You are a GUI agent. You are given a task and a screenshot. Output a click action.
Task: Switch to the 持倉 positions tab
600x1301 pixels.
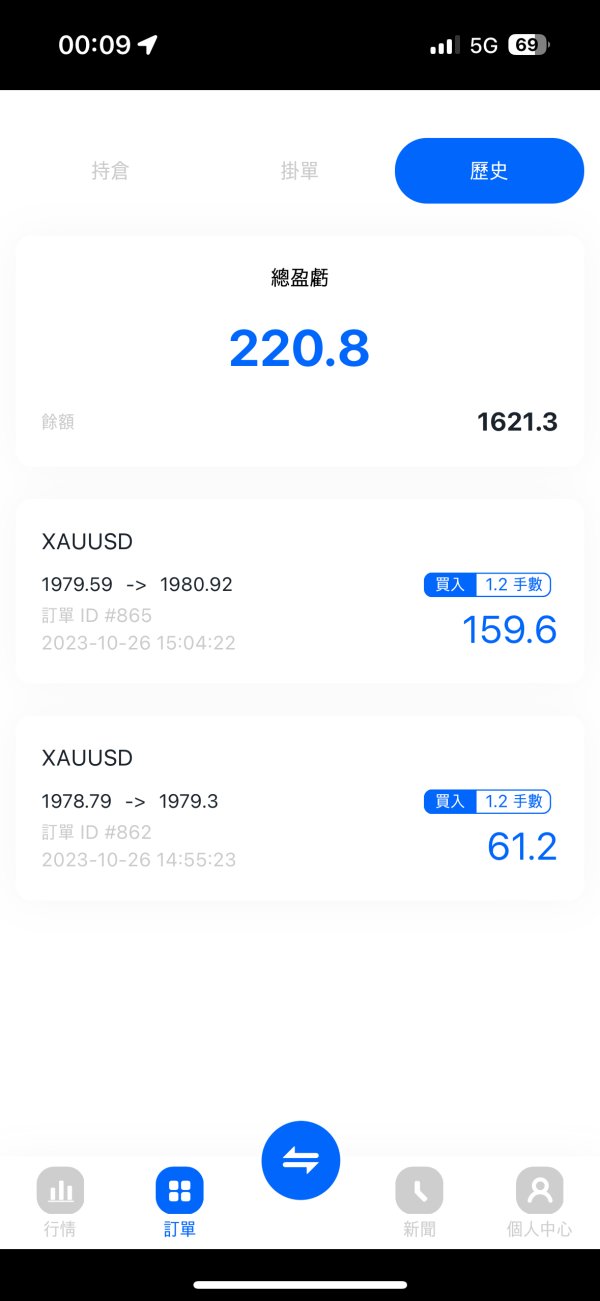click(x=110, y=171)
